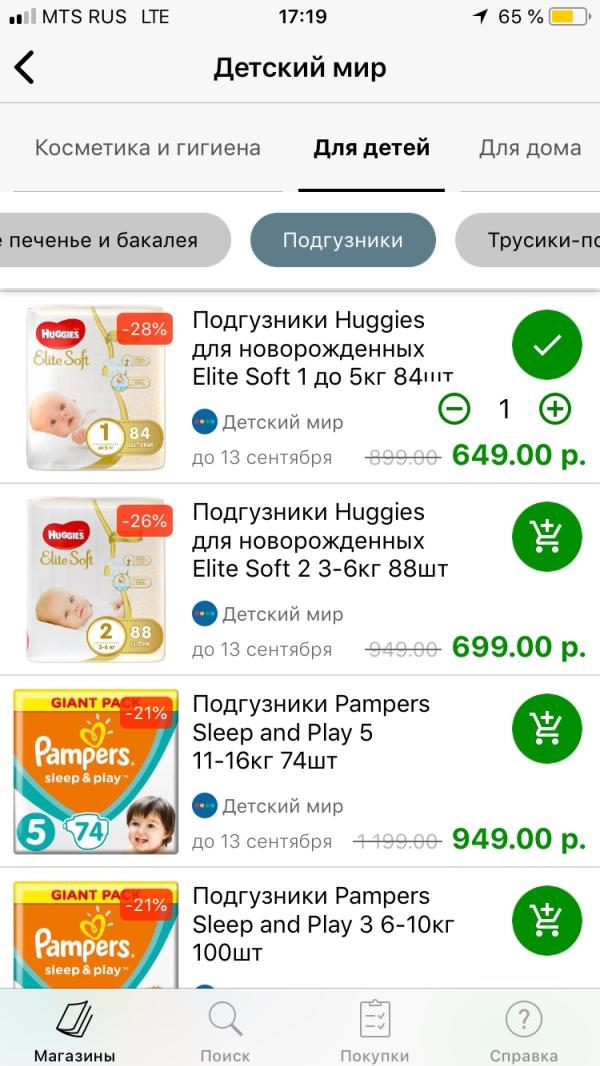
Task: Switch to Для дома tab
Action: (529, 148)
